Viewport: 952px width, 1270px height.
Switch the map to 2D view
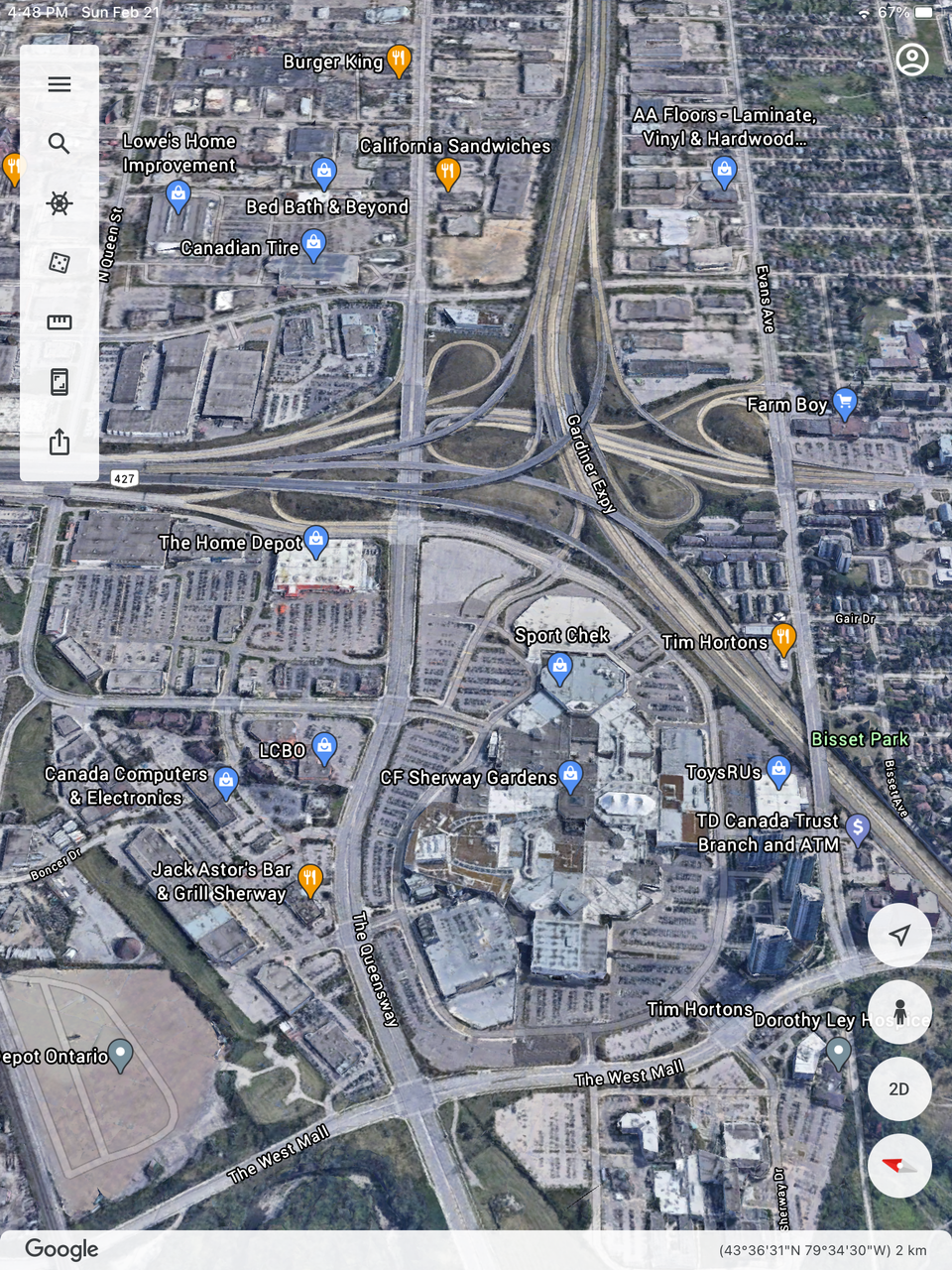coord(899,1088)
